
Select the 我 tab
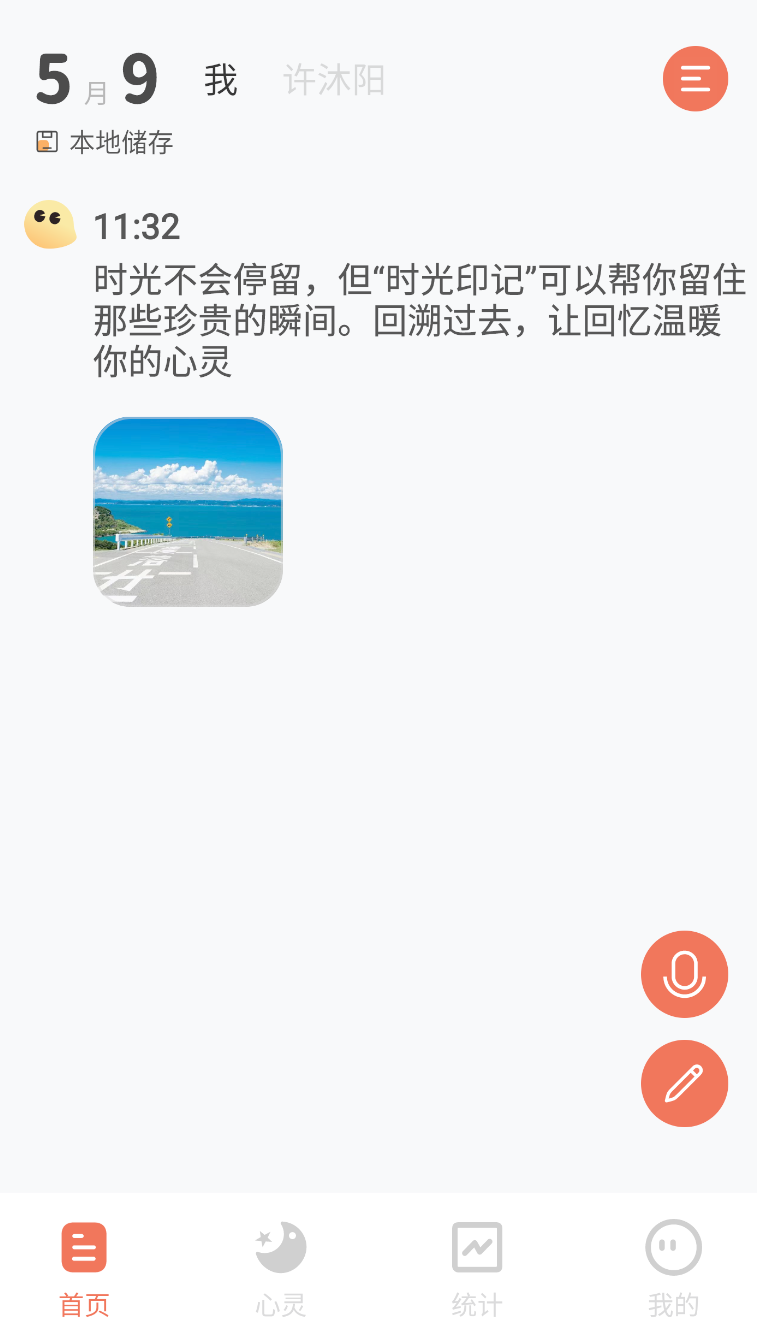point(220,80)
